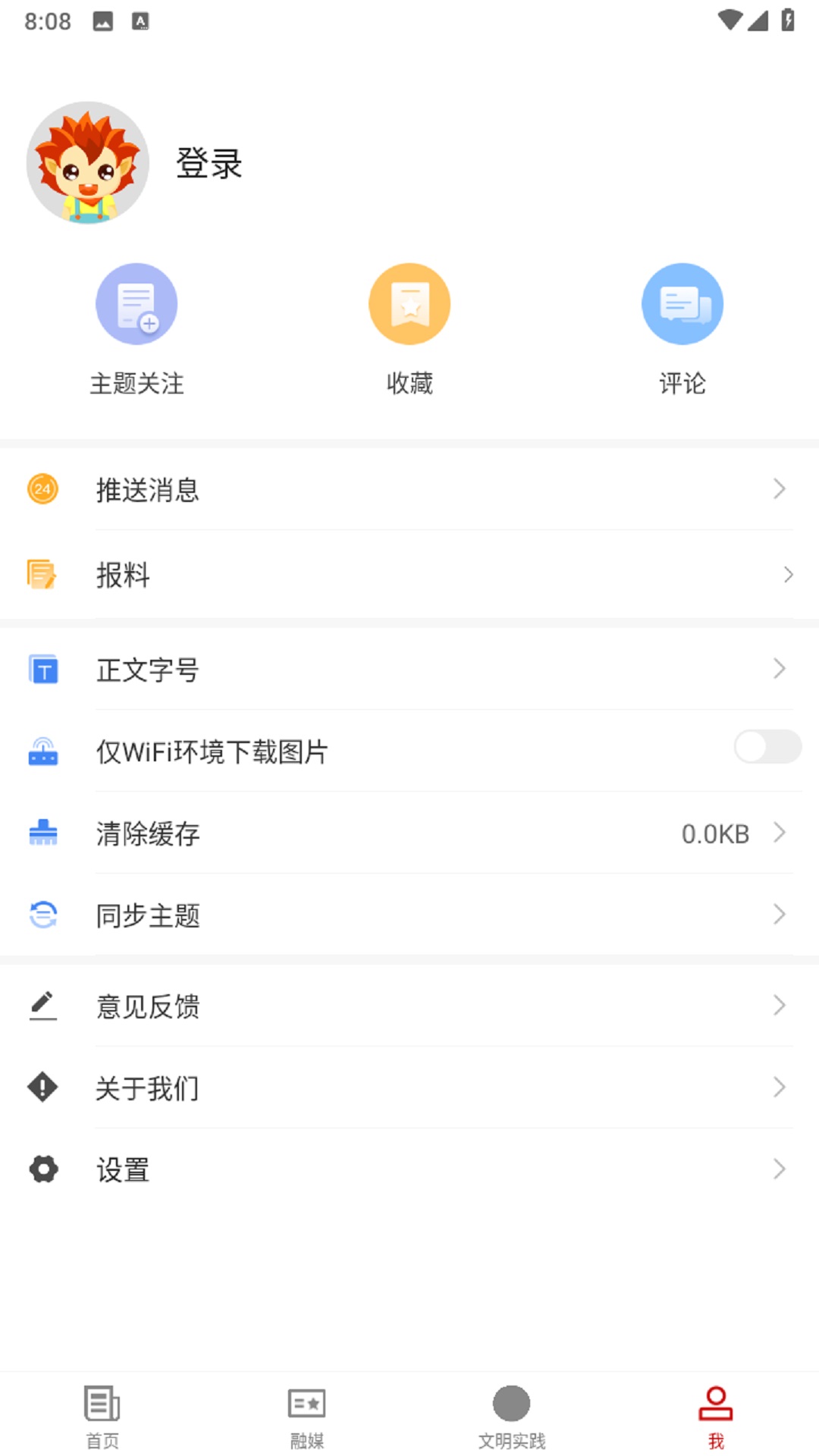
Task: Toggle 仅WiFi环境下载图片 switch
Action: pyautogui.click(x=767, y=748)
